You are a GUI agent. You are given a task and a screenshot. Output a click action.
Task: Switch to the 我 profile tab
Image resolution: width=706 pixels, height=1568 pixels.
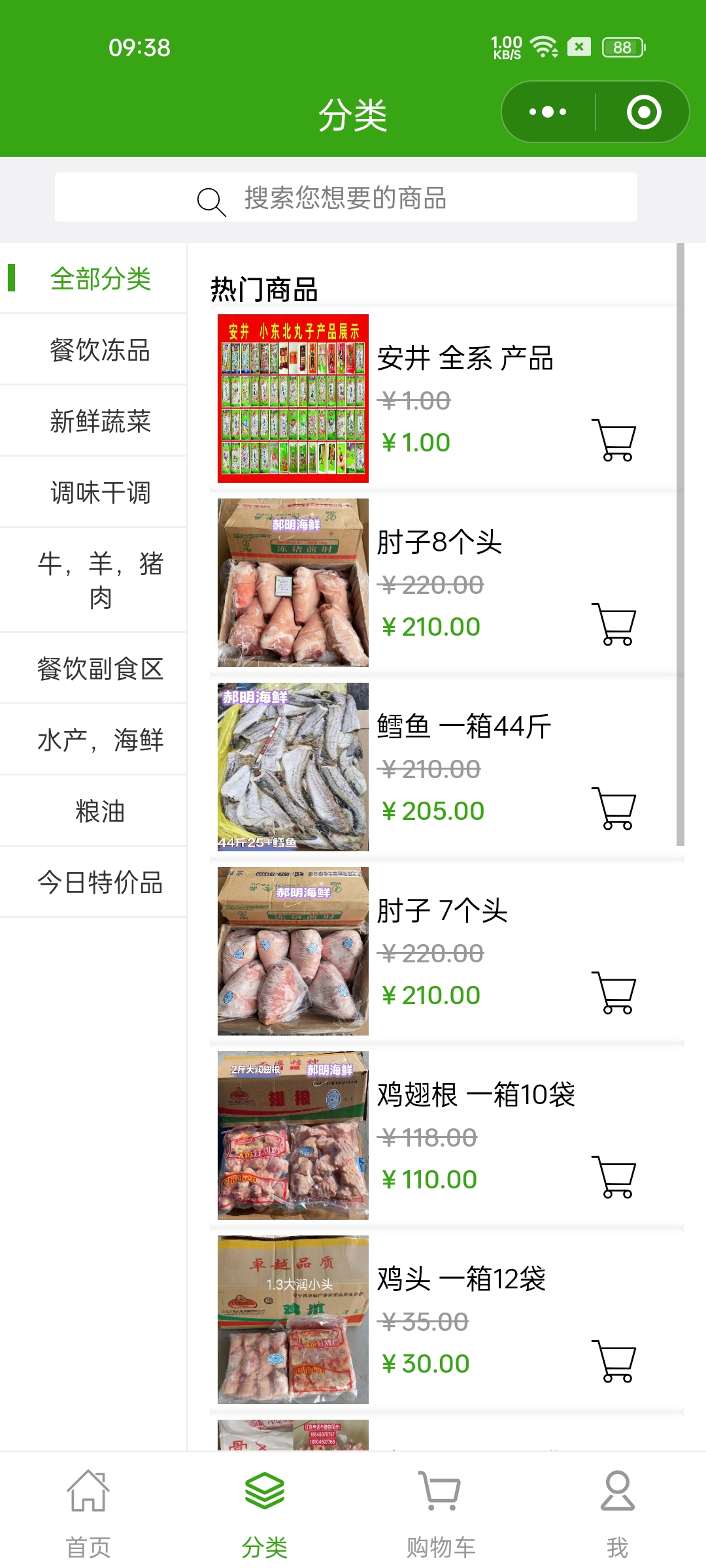[x=617, y=1511]
